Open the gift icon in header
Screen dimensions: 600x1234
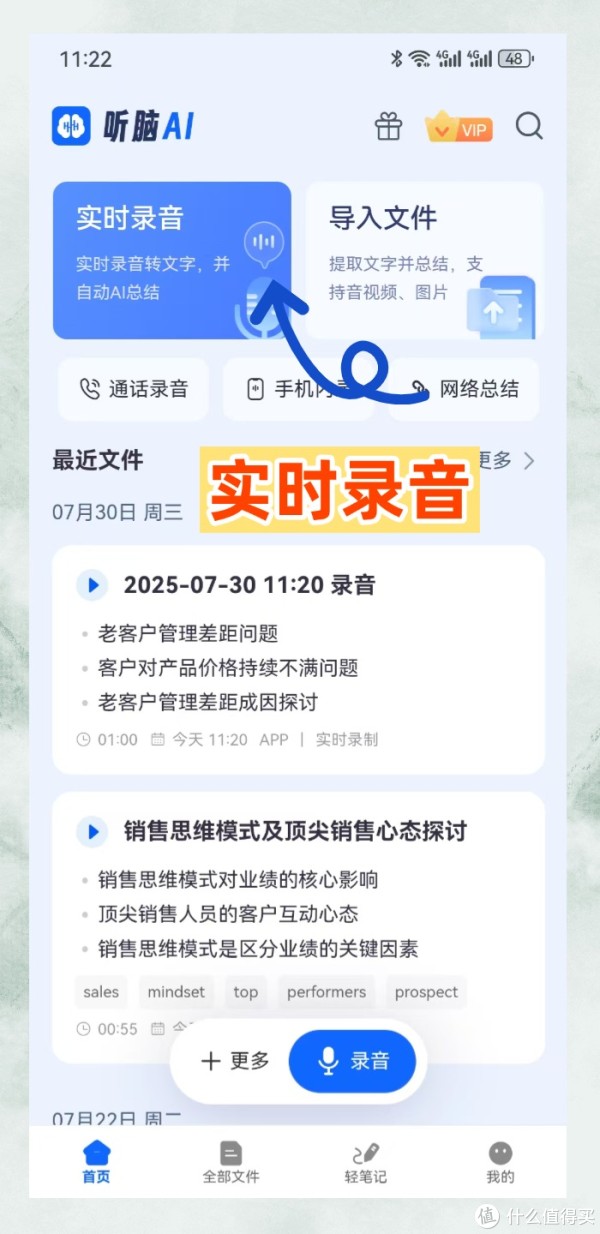pyautogui.click(x=388, y=127)
